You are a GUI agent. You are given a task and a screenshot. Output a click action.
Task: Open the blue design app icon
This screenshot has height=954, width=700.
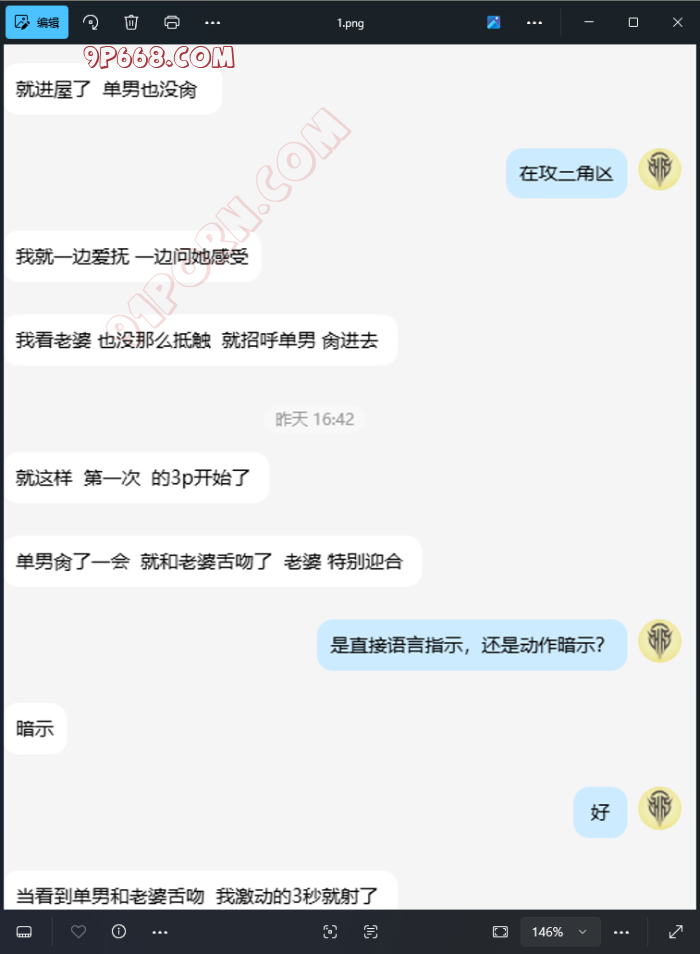click(493, 22)
